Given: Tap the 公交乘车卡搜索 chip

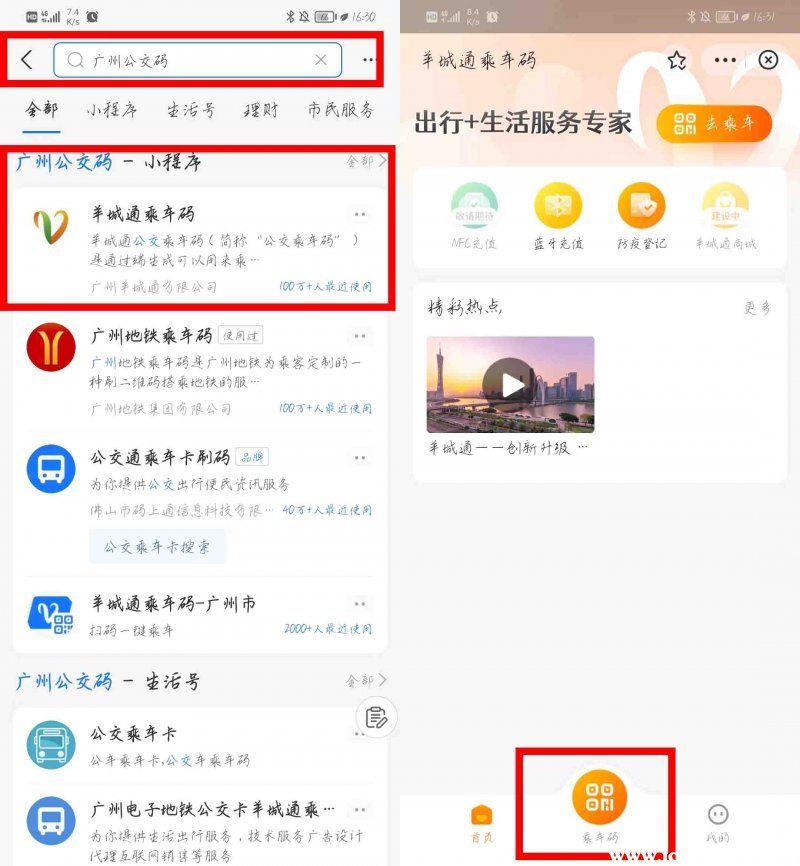Looking at the screenshot, I should tap(158, 547).
